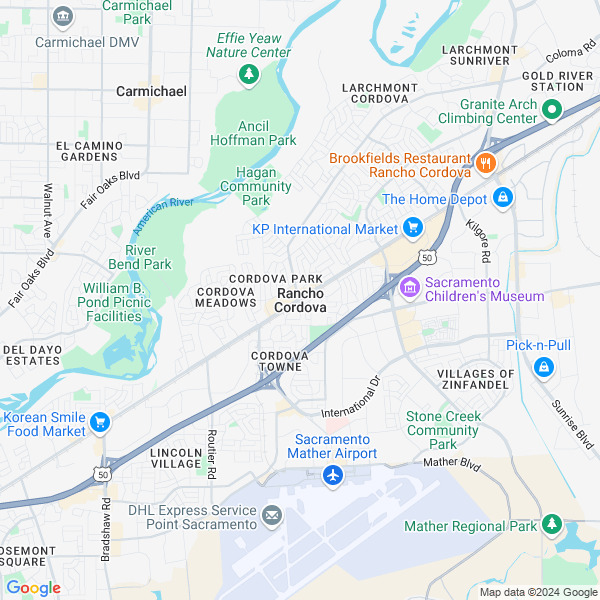Open DHL Express Service Point Sacramento marker
Viewport: 600px width, 600px height.
(x=272, y=517)
